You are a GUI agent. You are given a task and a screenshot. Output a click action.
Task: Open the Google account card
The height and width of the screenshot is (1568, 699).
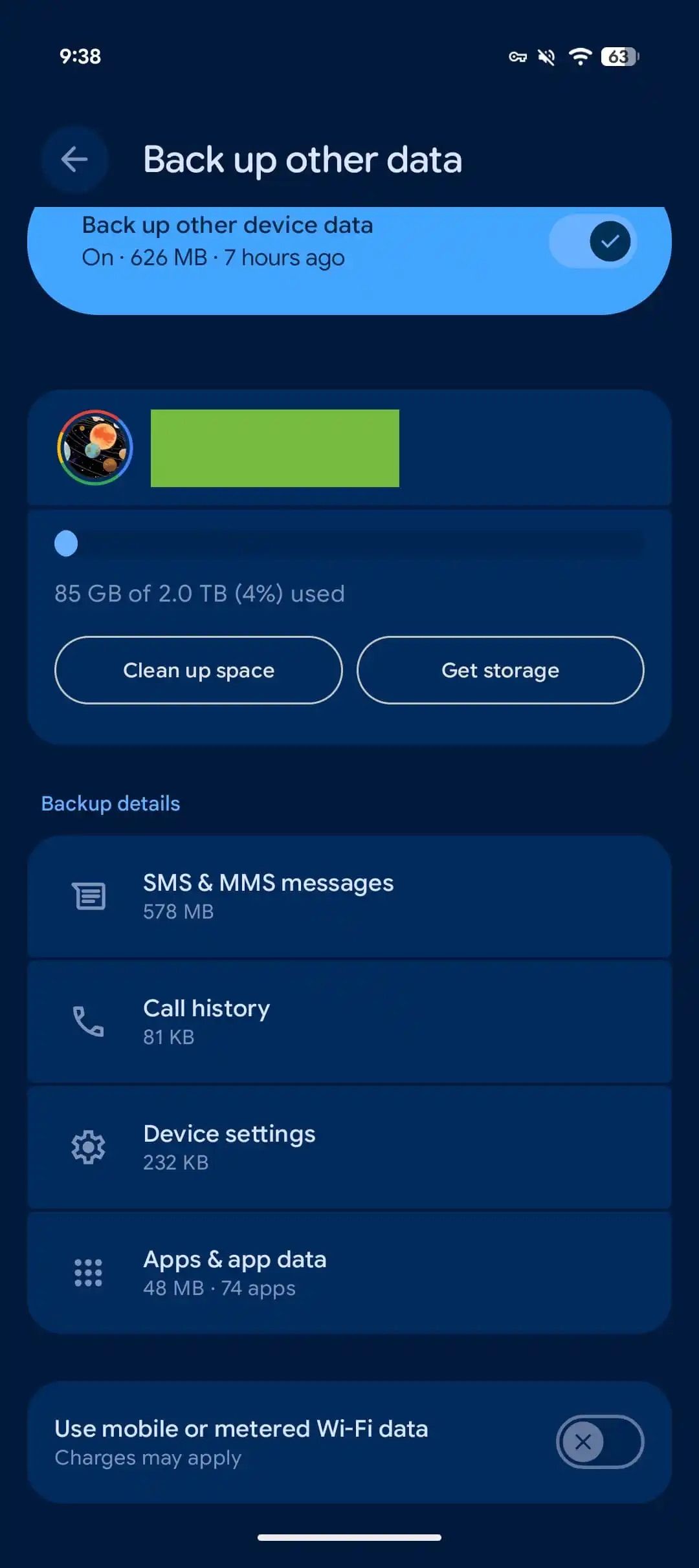[x=349, y=448]
